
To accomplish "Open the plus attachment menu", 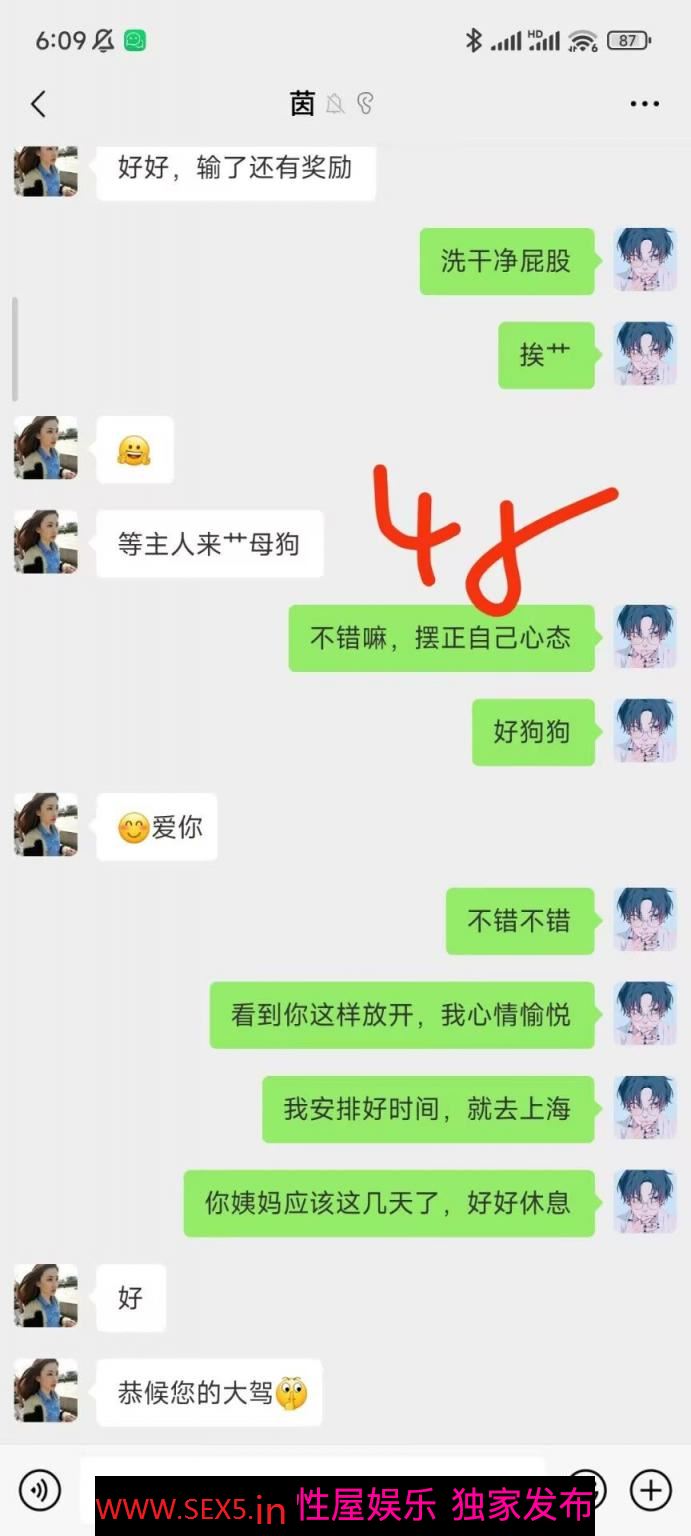I will 650,1490.
